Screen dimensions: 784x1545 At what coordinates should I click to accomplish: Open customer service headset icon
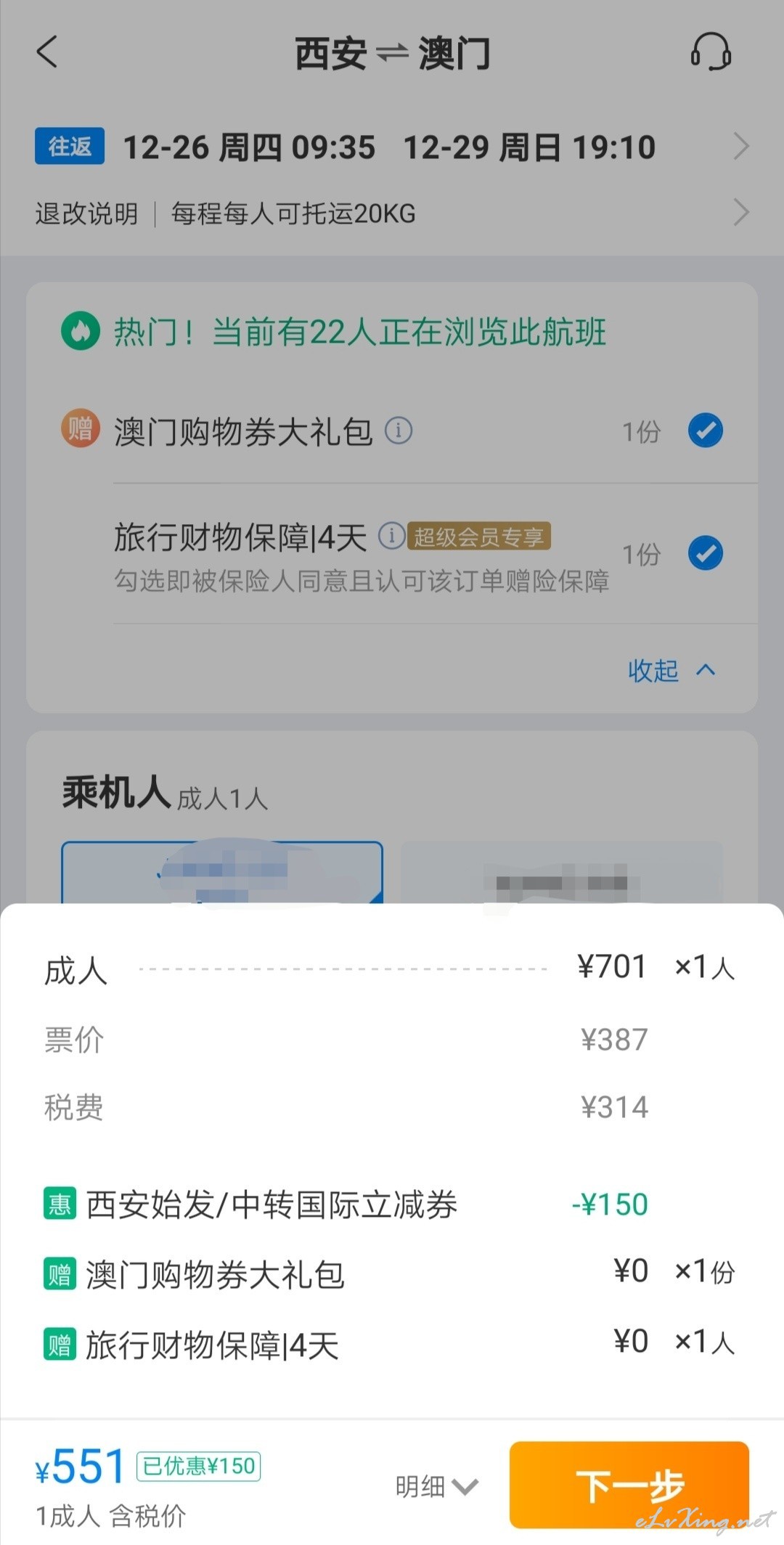click(x=710, y=52)
